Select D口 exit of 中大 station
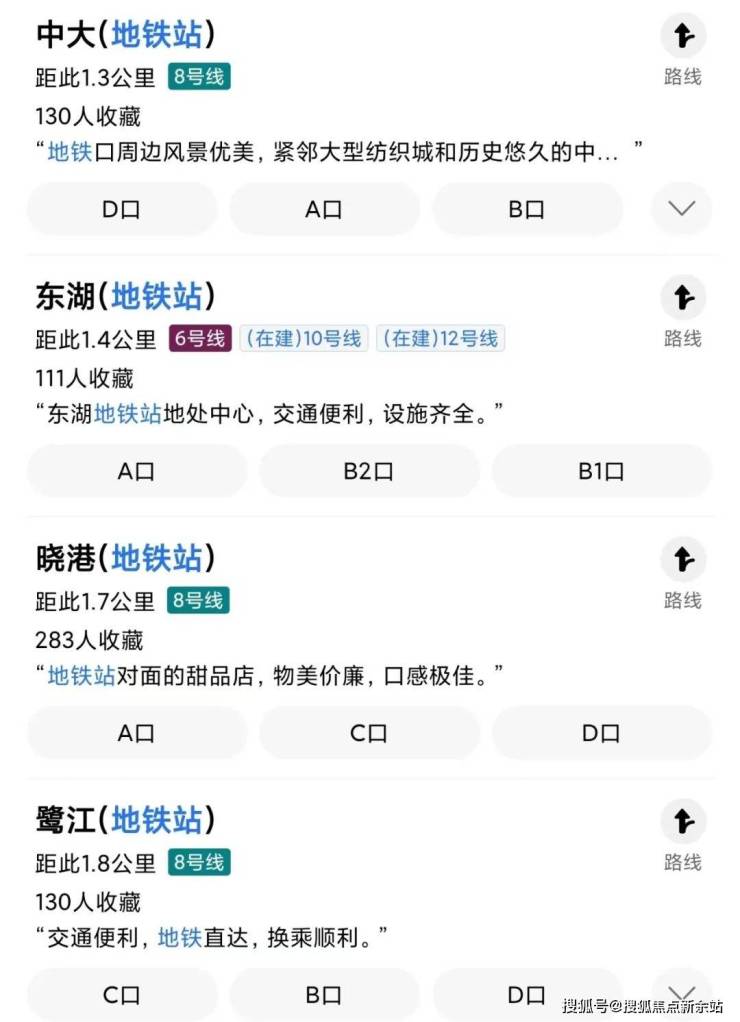Viewport: 740px width, 1022px height. pos(122,209)
